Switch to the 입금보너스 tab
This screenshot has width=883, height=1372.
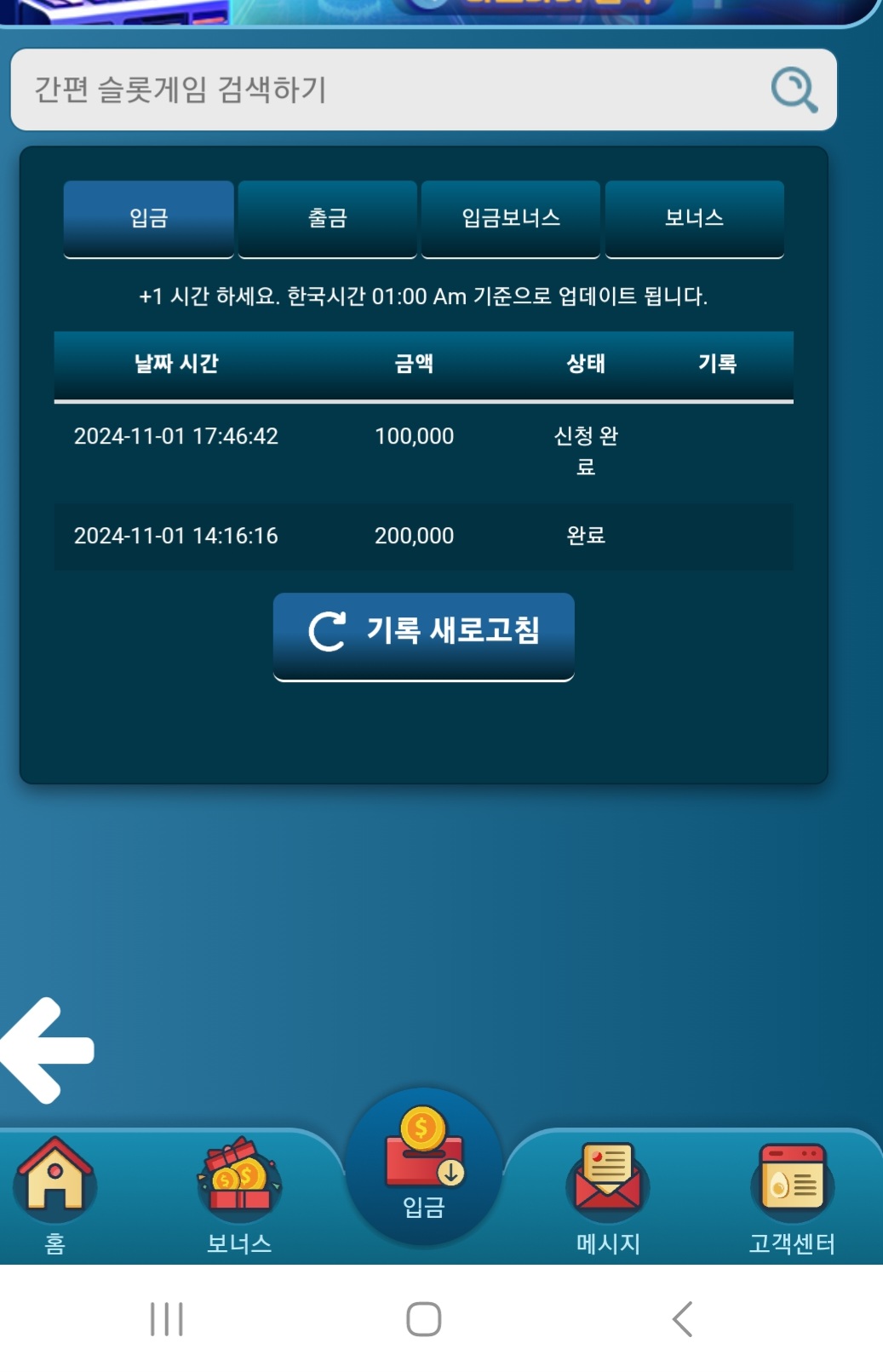click(511, 218)
